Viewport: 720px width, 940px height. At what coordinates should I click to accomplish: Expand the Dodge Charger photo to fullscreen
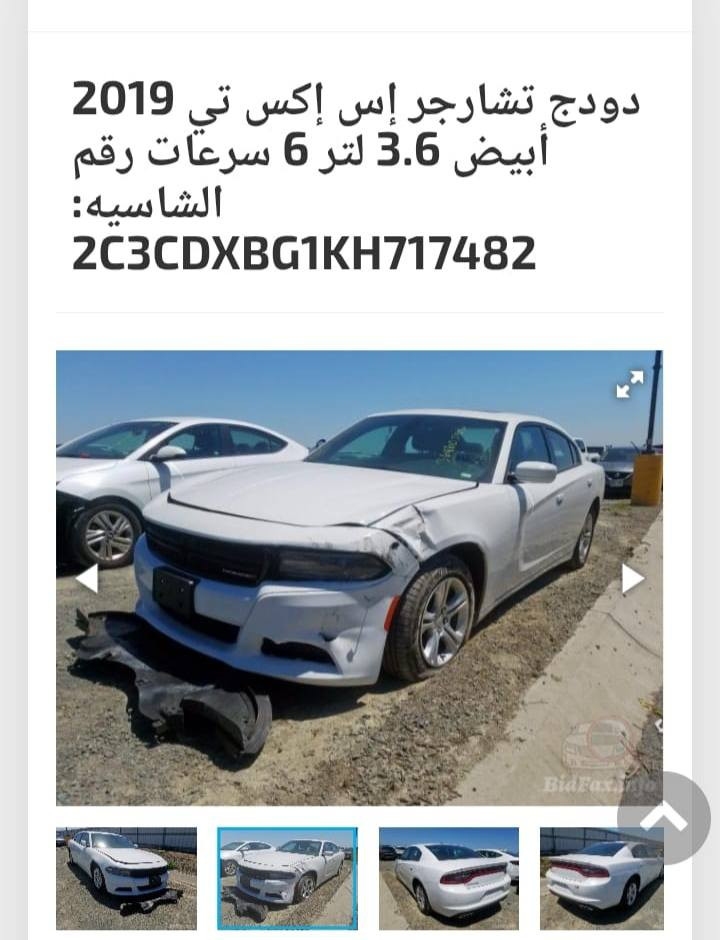[x=630, y=384]
